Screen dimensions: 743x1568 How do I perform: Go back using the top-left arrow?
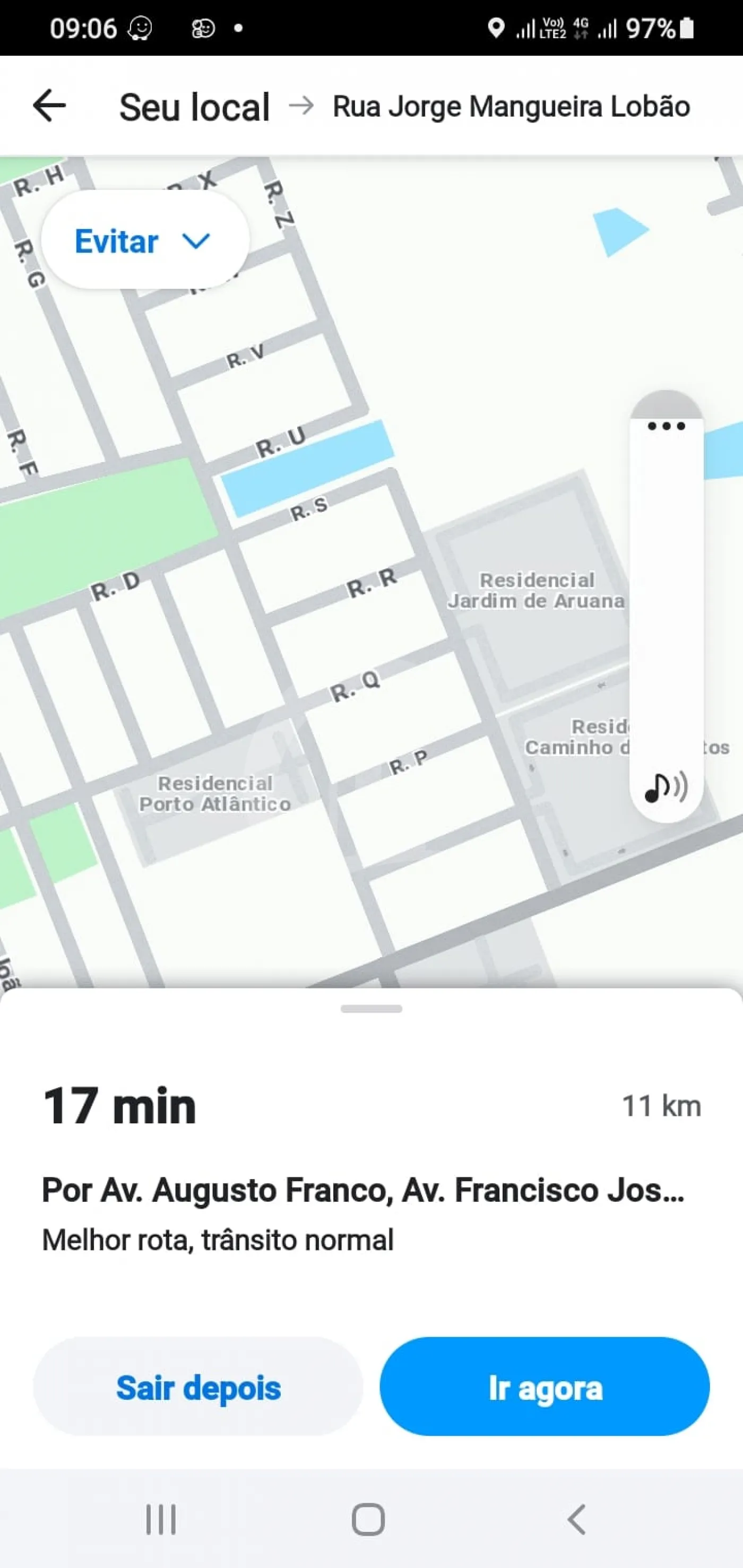click(x=49, y=106)
